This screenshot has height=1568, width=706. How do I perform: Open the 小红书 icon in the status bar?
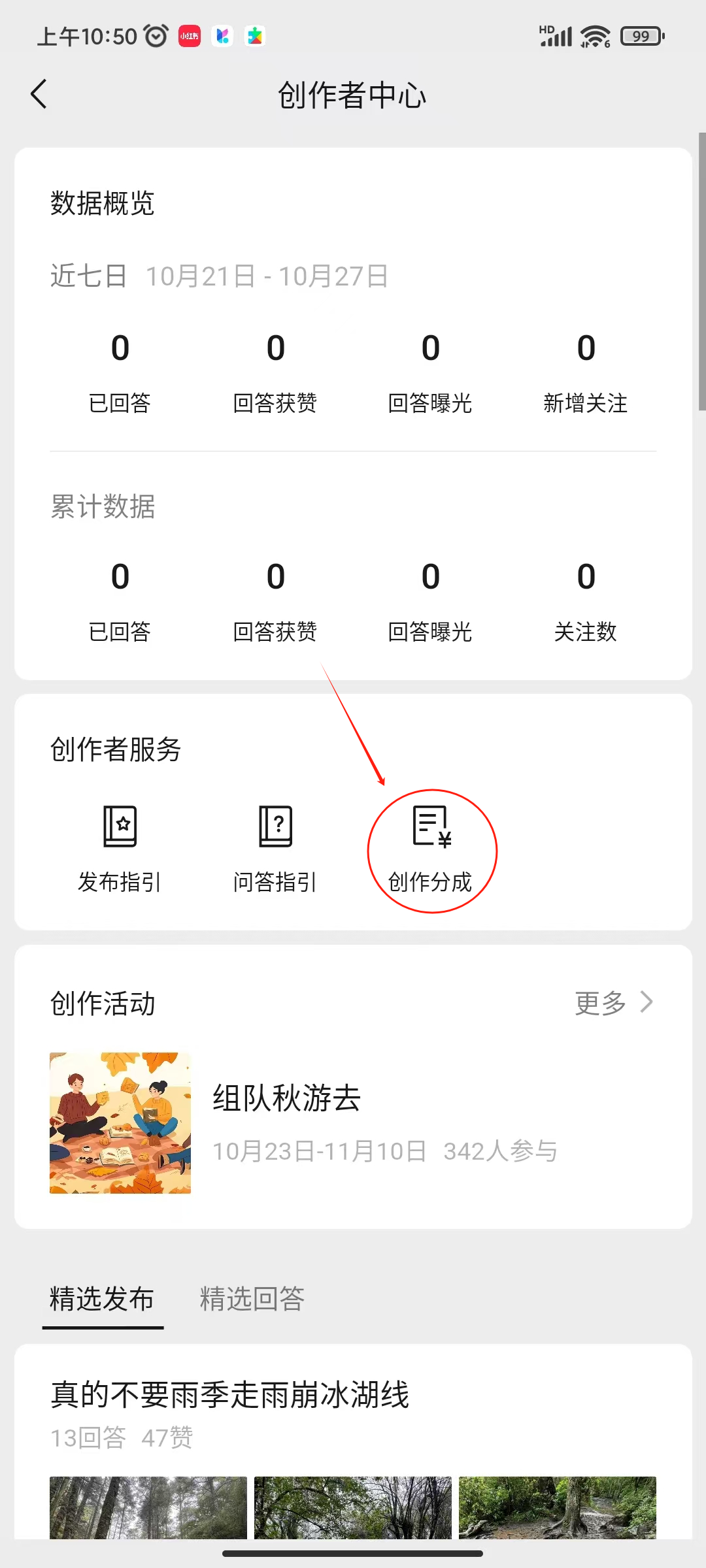[188, 35]
